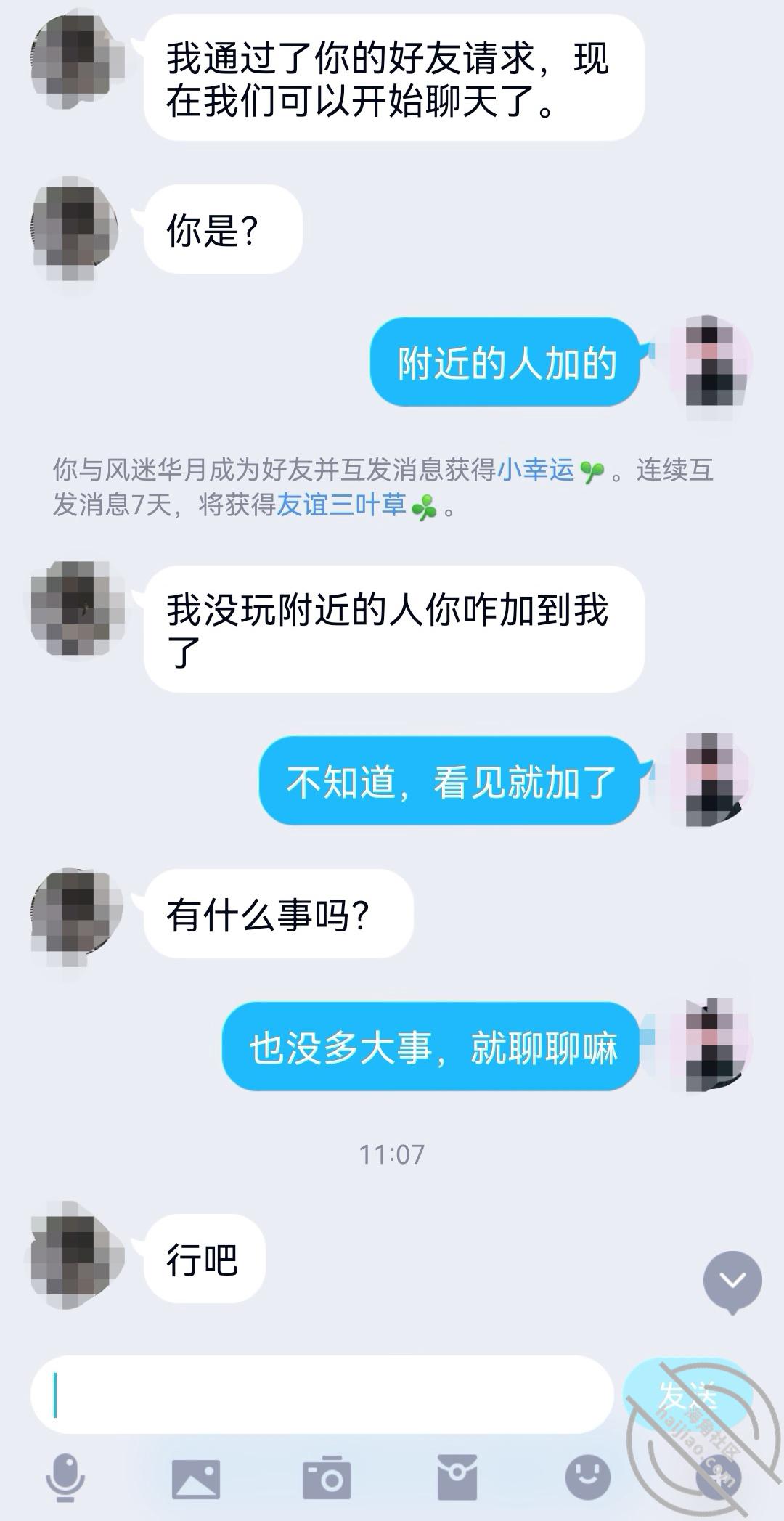Open the 小幸运 link
The height and width of the screenshot is (1521, 784).
point(536,470)
